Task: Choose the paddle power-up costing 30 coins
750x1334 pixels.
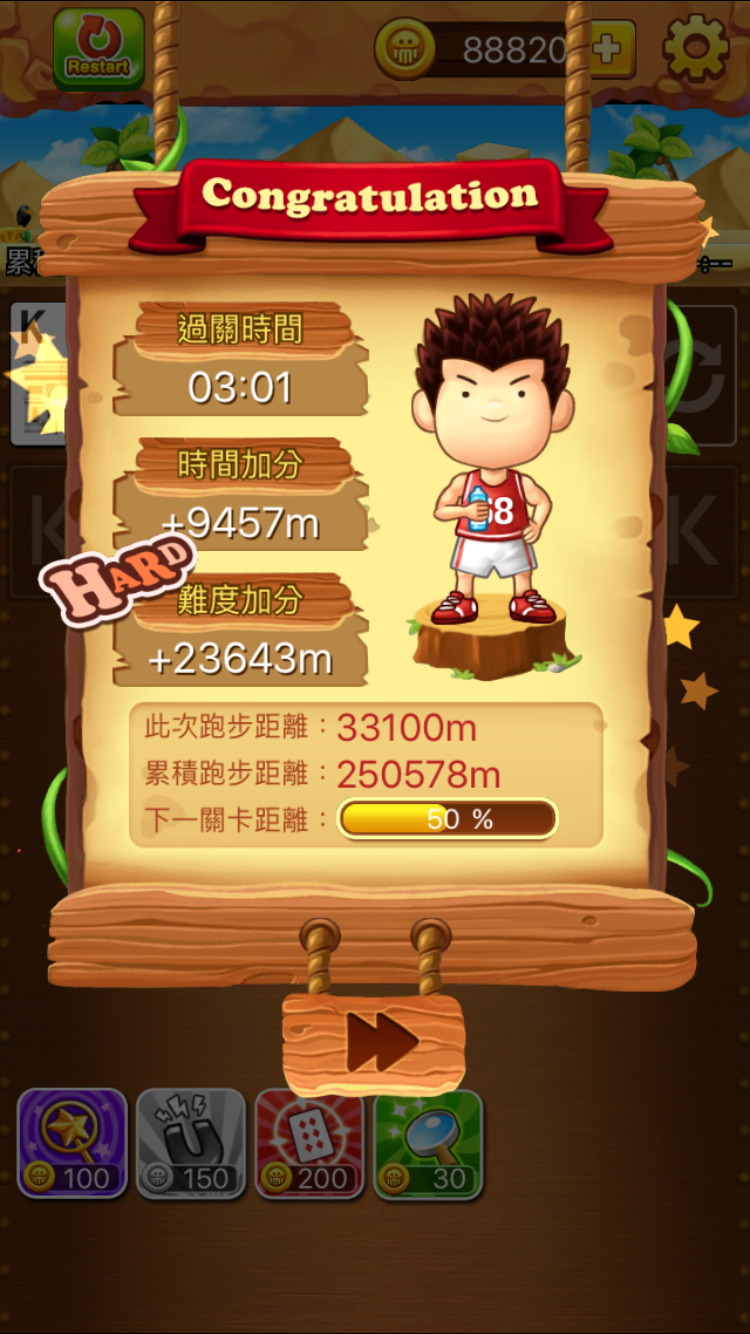Action: [x=427, y=1142]
